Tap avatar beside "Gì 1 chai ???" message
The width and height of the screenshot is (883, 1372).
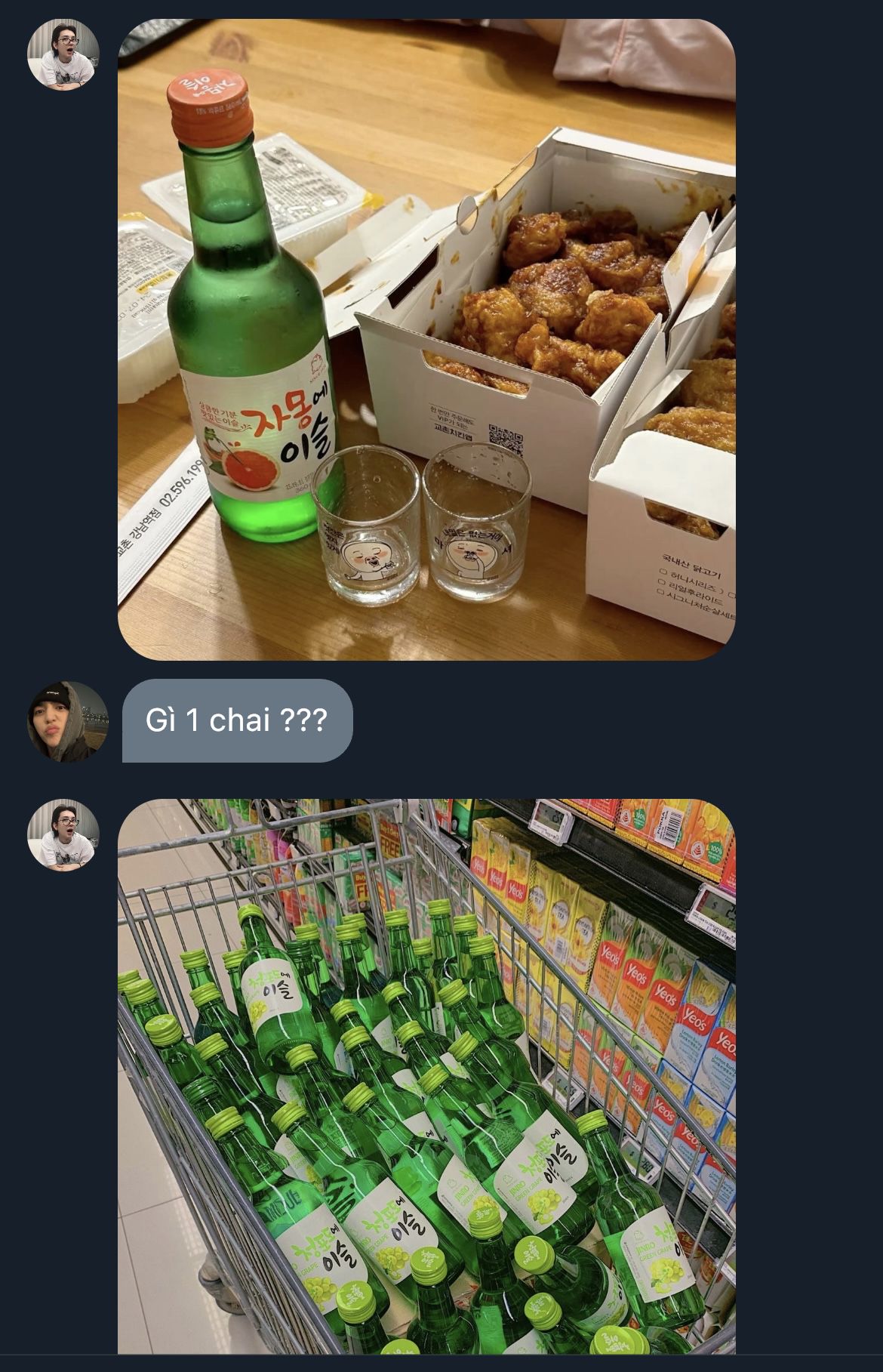(67, 721)
